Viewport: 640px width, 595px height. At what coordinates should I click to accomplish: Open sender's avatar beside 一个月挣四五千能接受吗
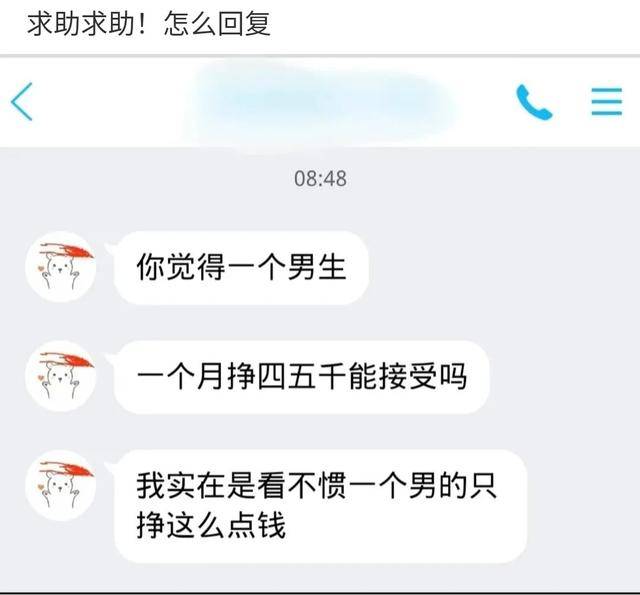(60, 377)
